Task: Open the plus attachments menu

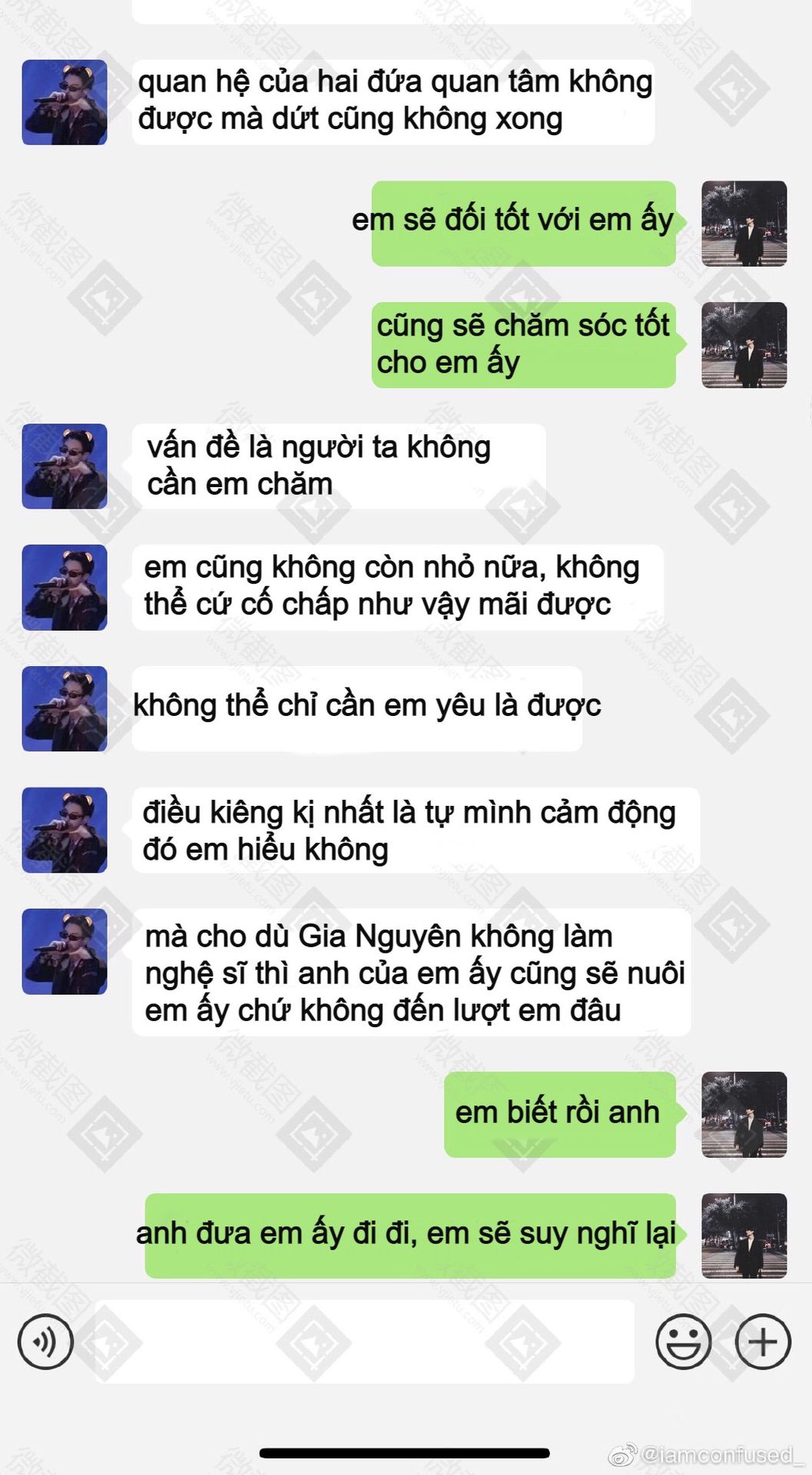Action: 763,1341
